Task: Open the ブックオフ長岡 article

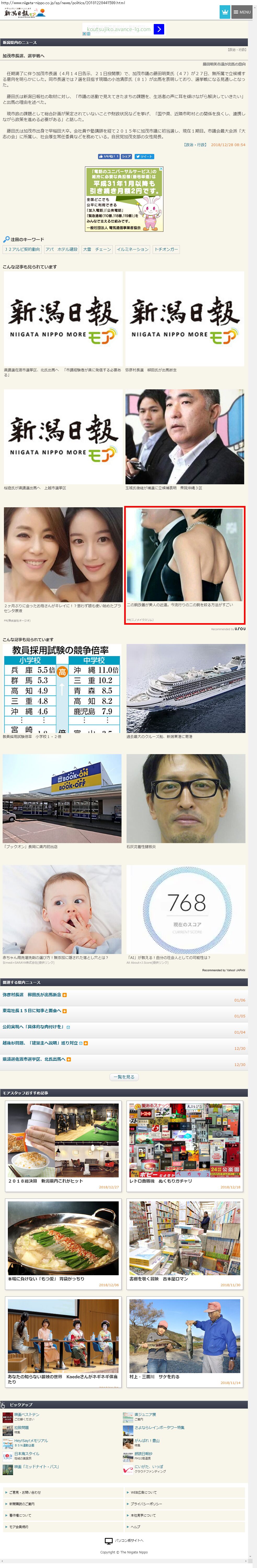Action: [x=62, y=798]
